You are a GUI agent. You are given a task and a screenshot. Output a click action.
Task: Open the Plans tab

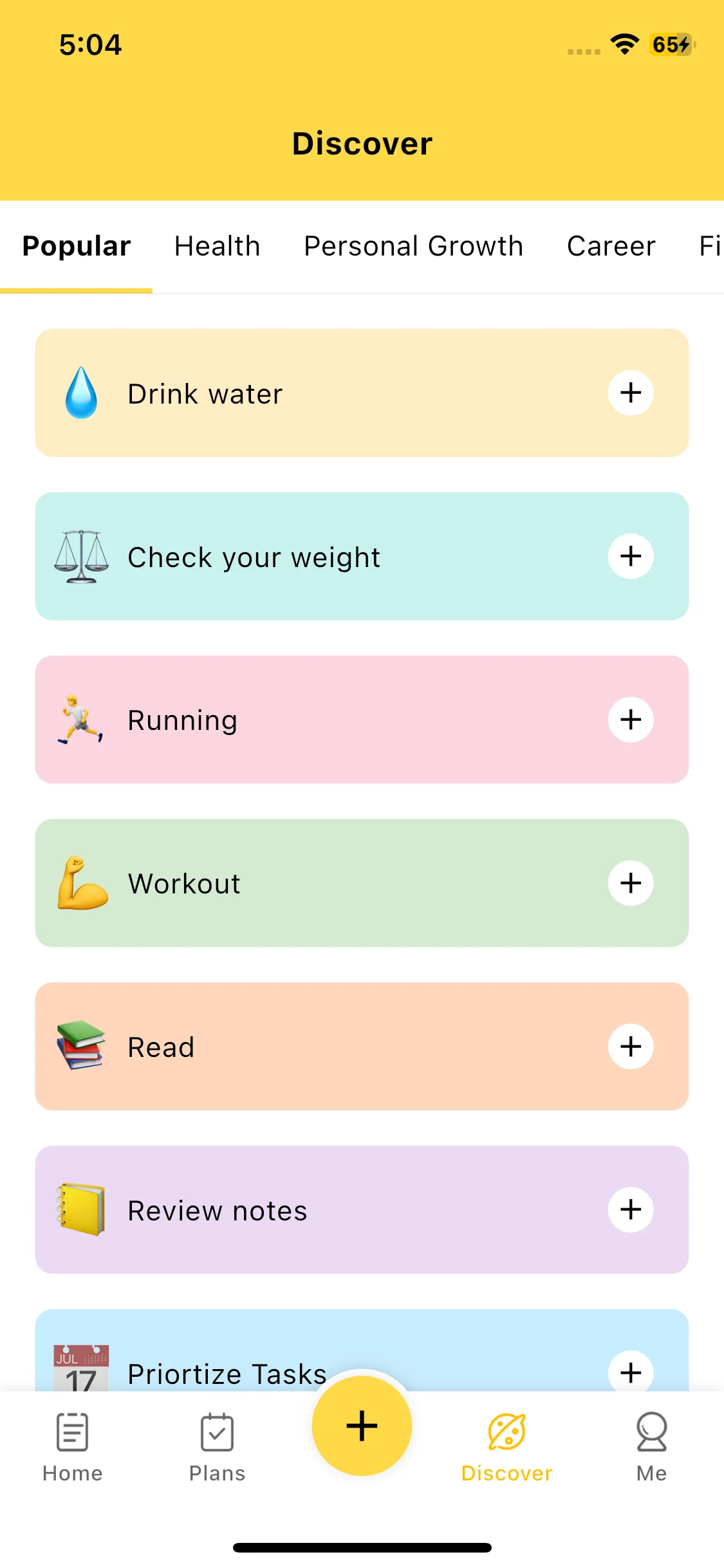pyautogui.click(x=217, y=1444)
